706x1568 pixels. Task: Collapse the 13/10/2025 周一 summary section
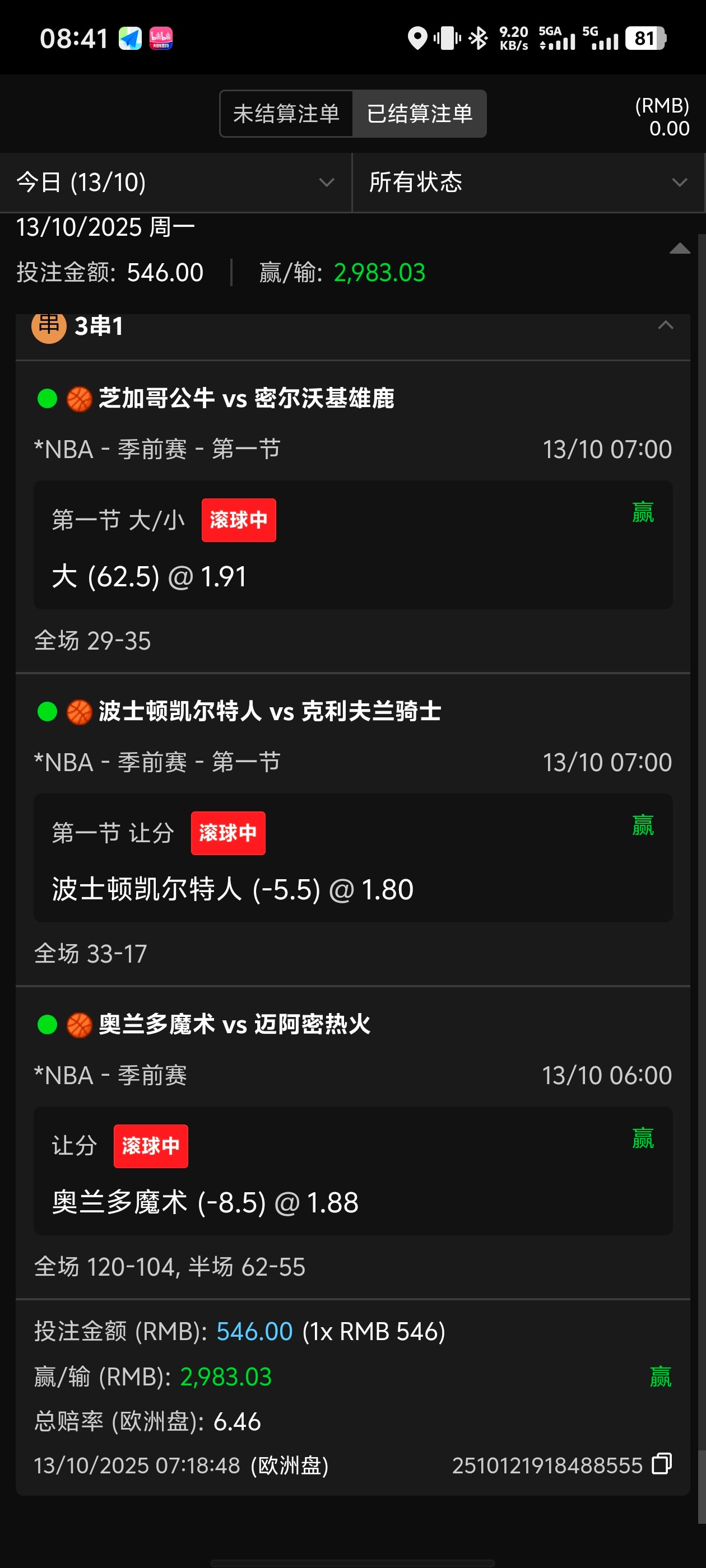pyautogui.click(x=679, y=248)
